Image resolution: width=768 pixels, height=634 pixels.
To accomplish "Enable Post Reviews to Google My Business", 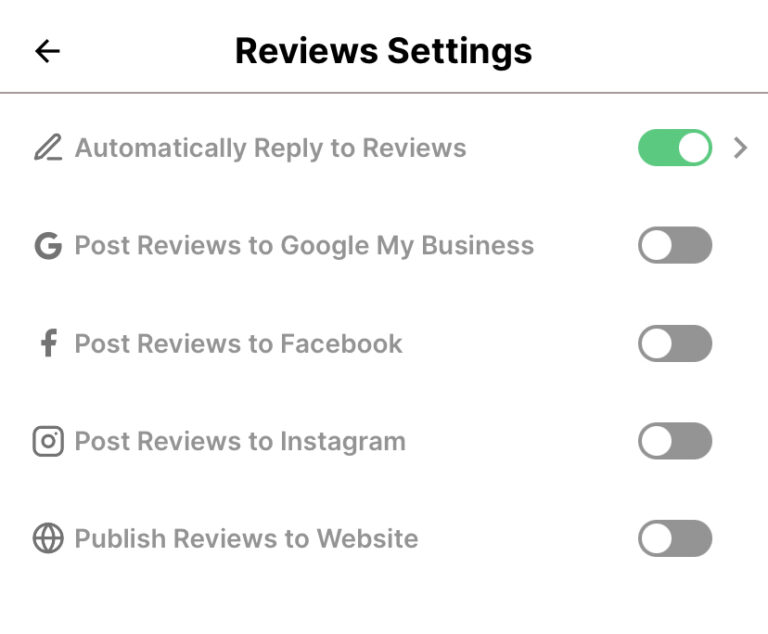I will click(675, 245).
